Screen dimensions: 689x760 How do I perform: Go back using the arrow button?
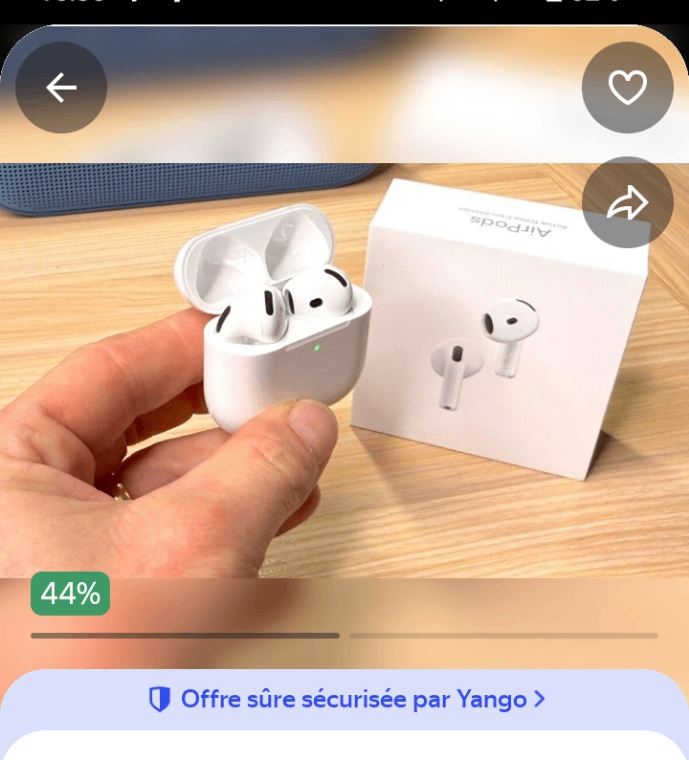click(61, 88)
